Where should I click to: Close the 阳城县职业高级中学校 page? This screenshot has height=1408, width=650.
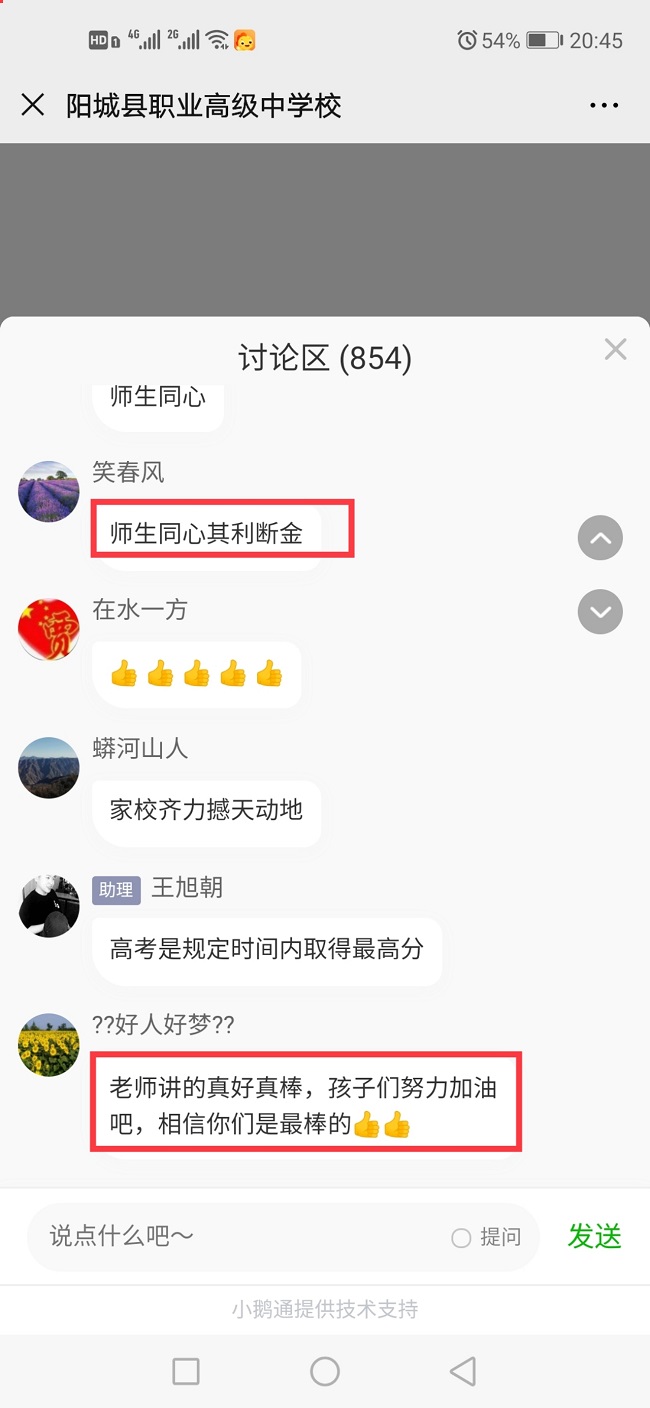33,105
